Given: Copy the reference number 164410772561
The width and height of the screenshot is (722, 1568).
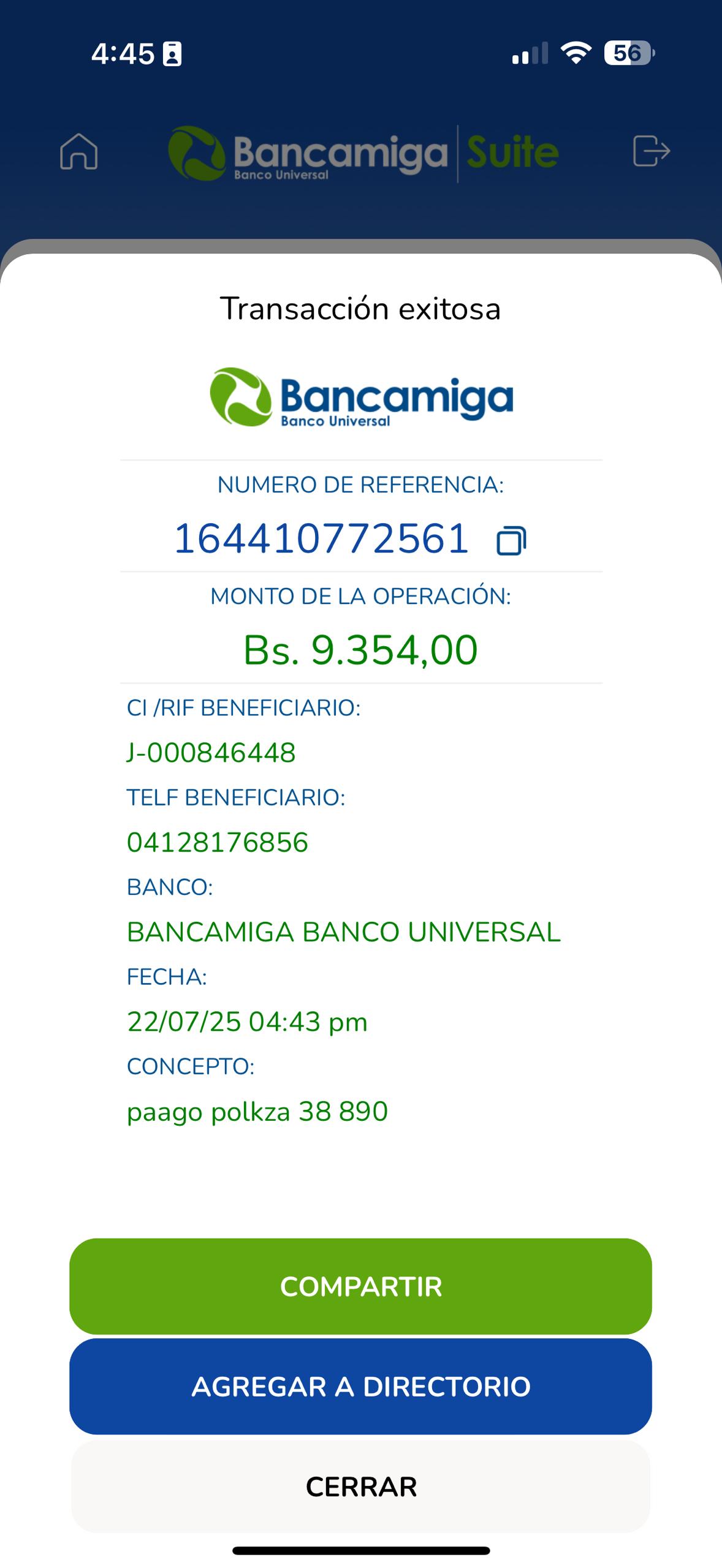Looking at the screenshot, I should (511, 540).
